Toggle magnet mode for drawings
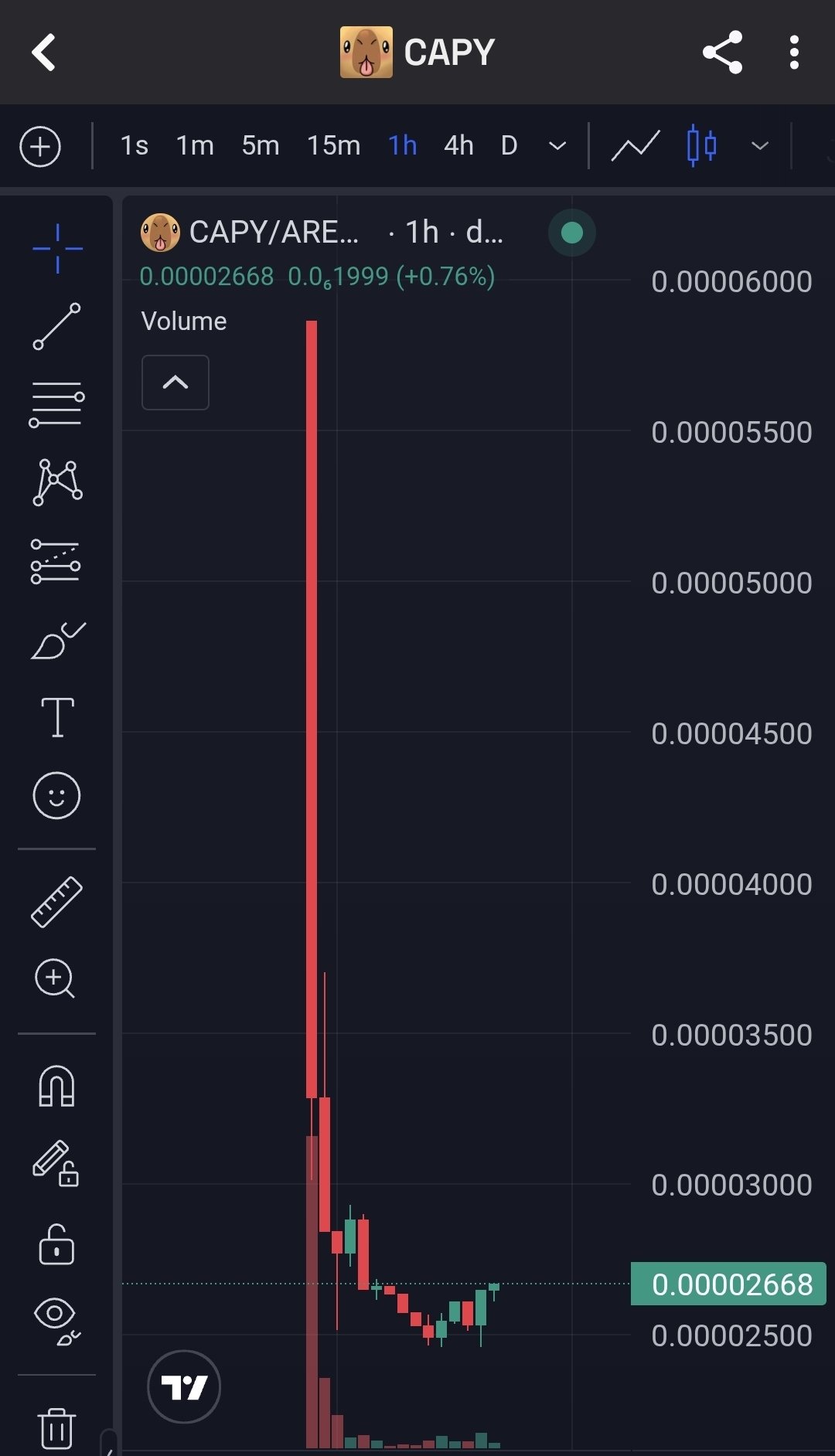This screenshot has width=835, height=1456. pyautogui.click(x=56, y=1086)
